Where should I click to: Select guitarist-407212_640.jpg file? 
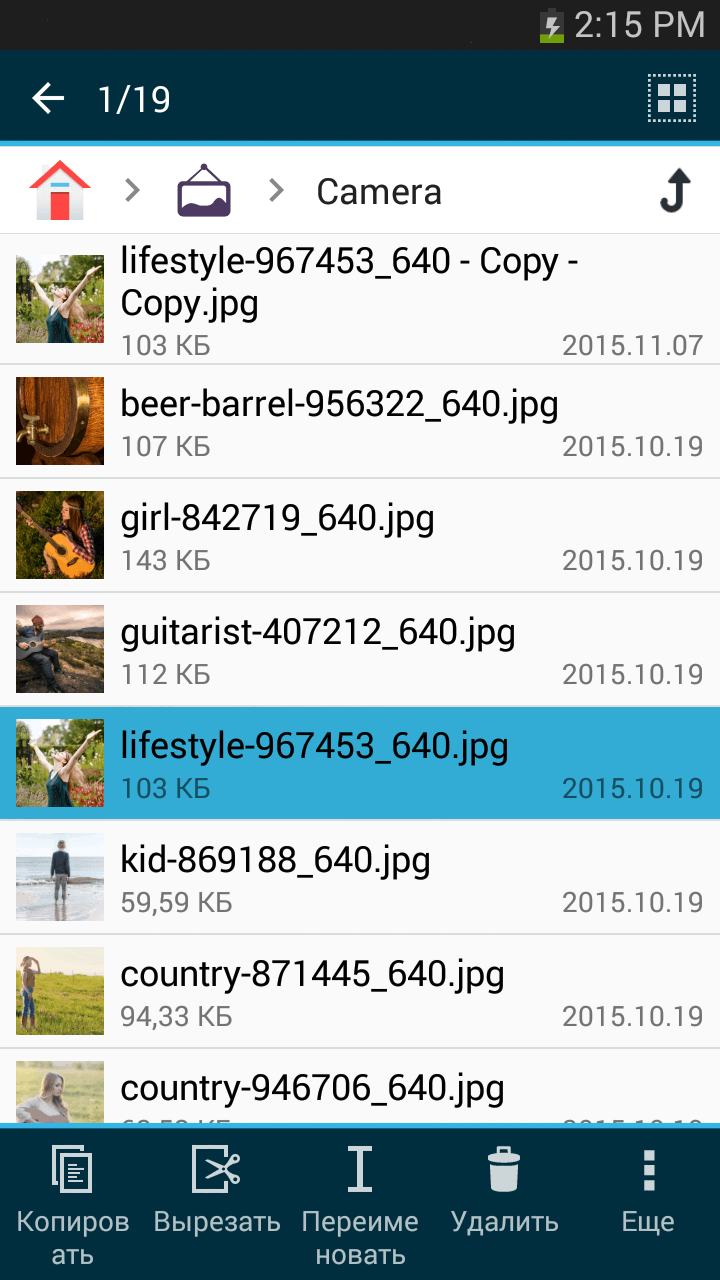pos(360,649)
